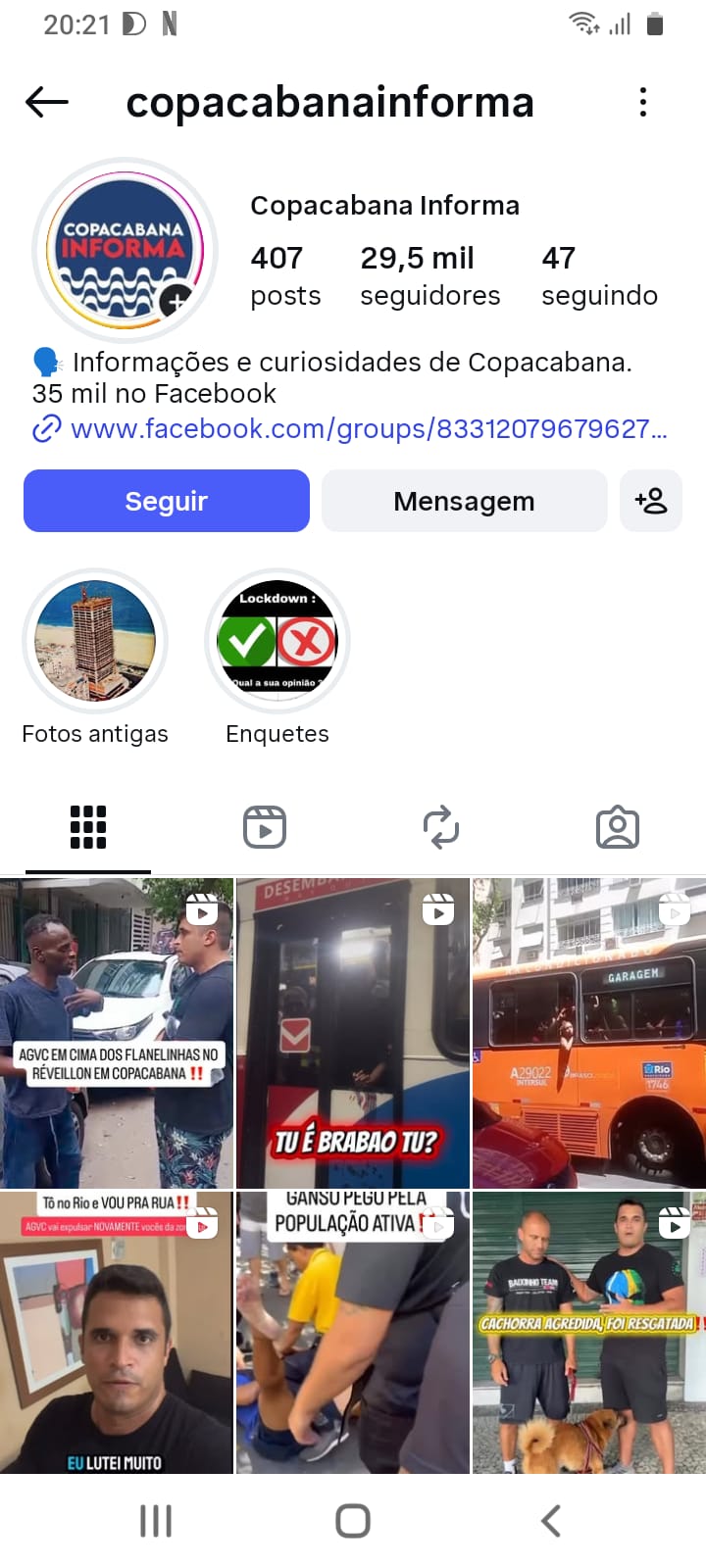Tap the Copacabana Informa profile picture
The height and width of the screenshot is (1568, 706).
125,251
